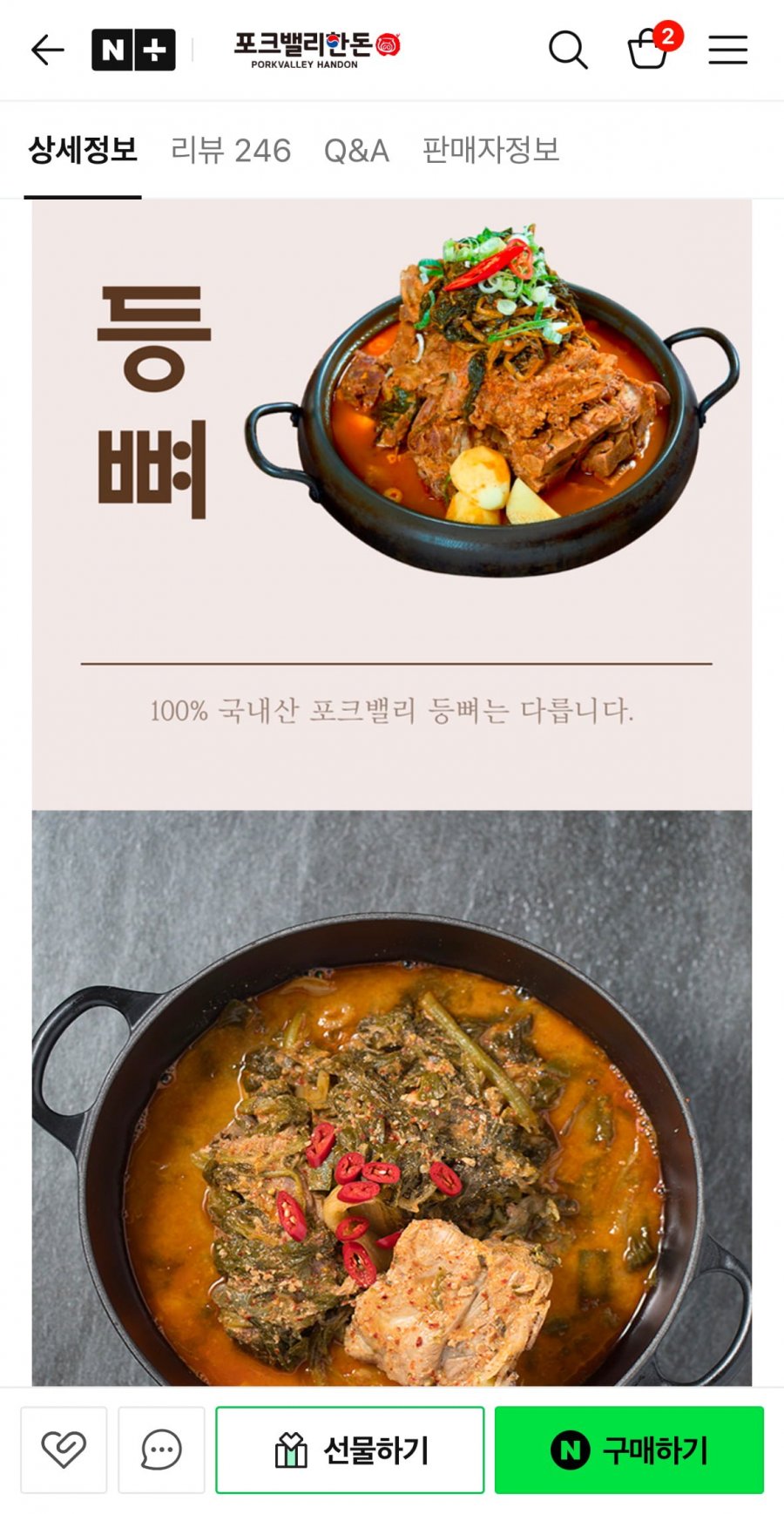784x1514 pixels.
Task: Open the hamburger menu
Action: click(727, 50)
